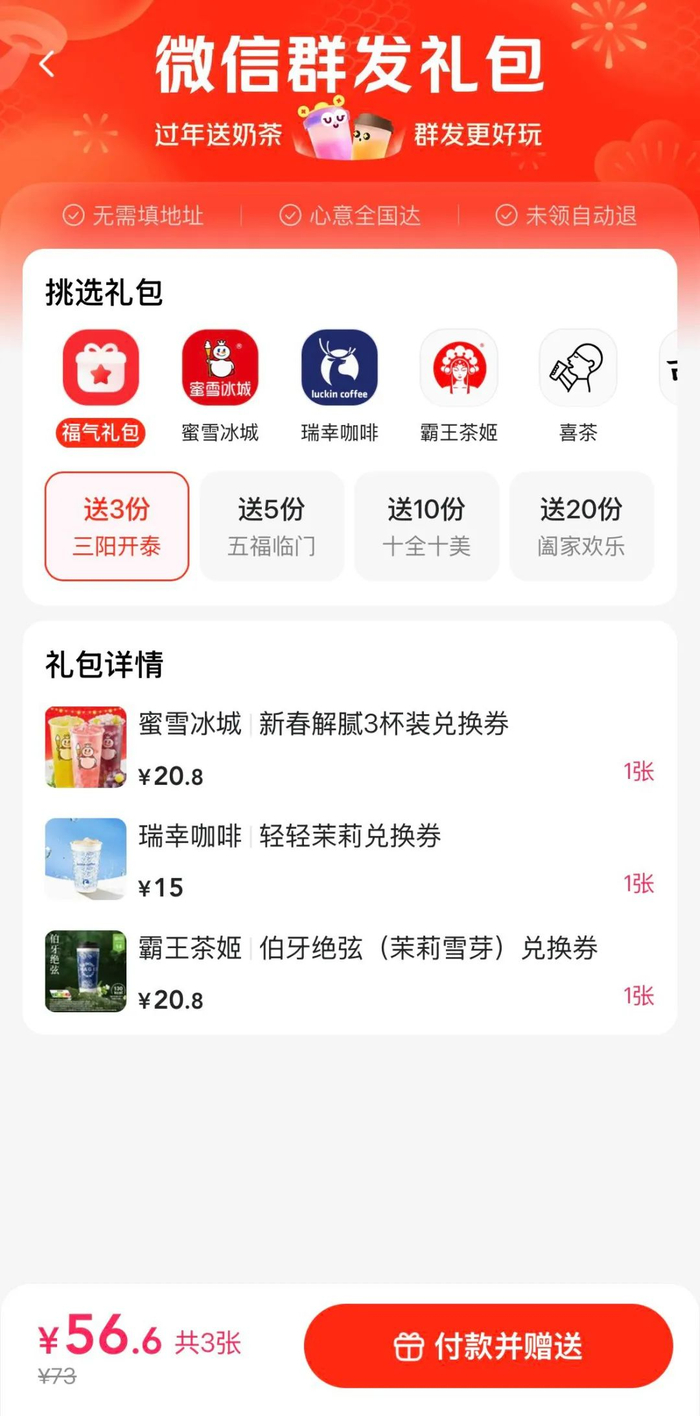Select the 送3份 三阳开泰 option
700x1416 pixels.
117,526
